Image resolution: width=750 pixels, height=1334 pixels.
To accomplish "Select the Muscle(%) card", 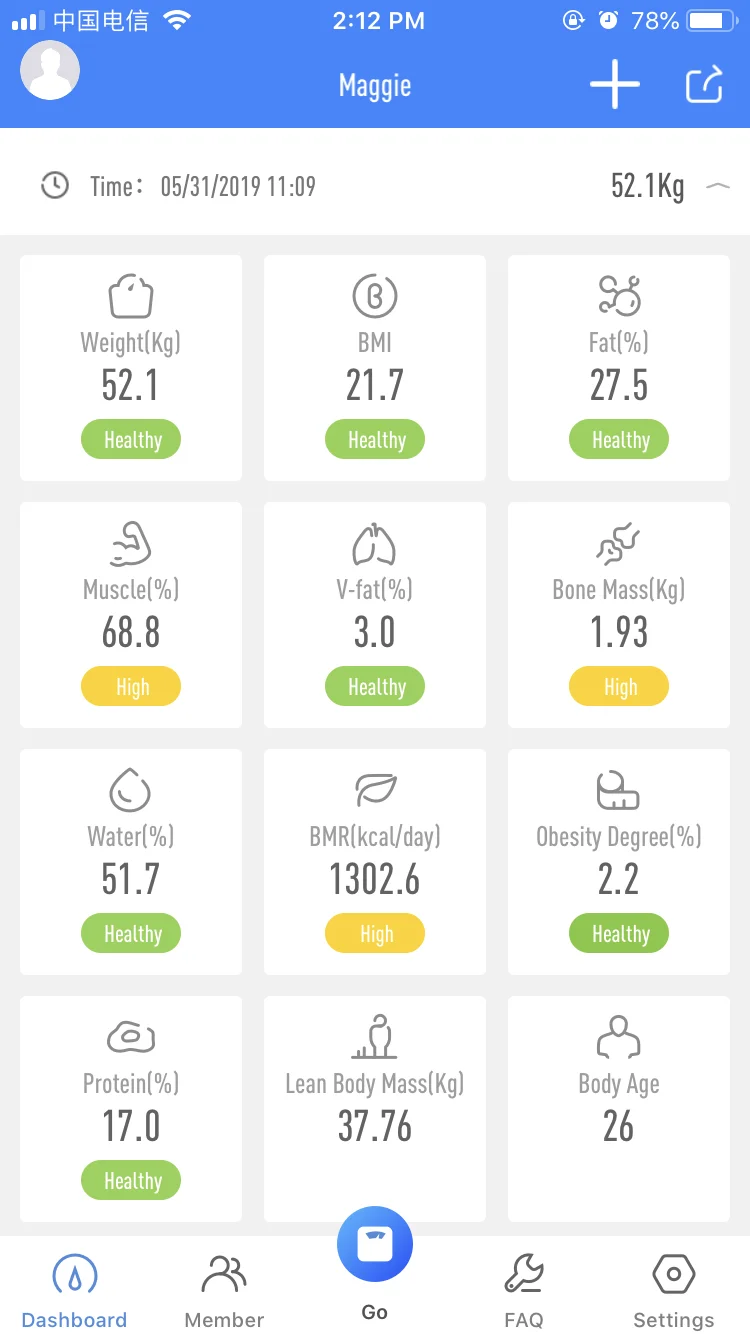I will pos(131,615).
